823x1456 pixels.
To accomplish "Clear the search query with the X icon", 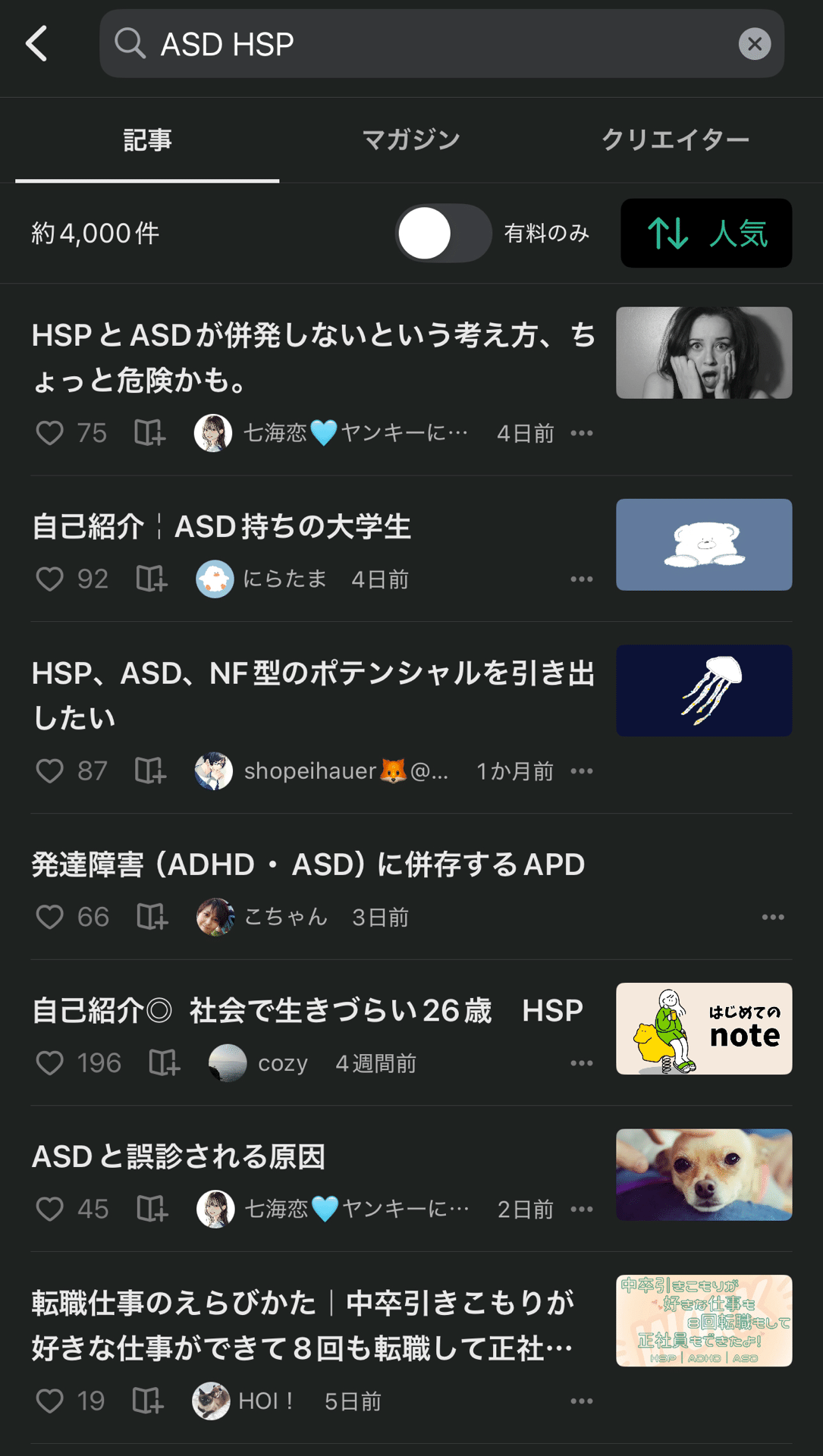I will [x=755, y=43].
